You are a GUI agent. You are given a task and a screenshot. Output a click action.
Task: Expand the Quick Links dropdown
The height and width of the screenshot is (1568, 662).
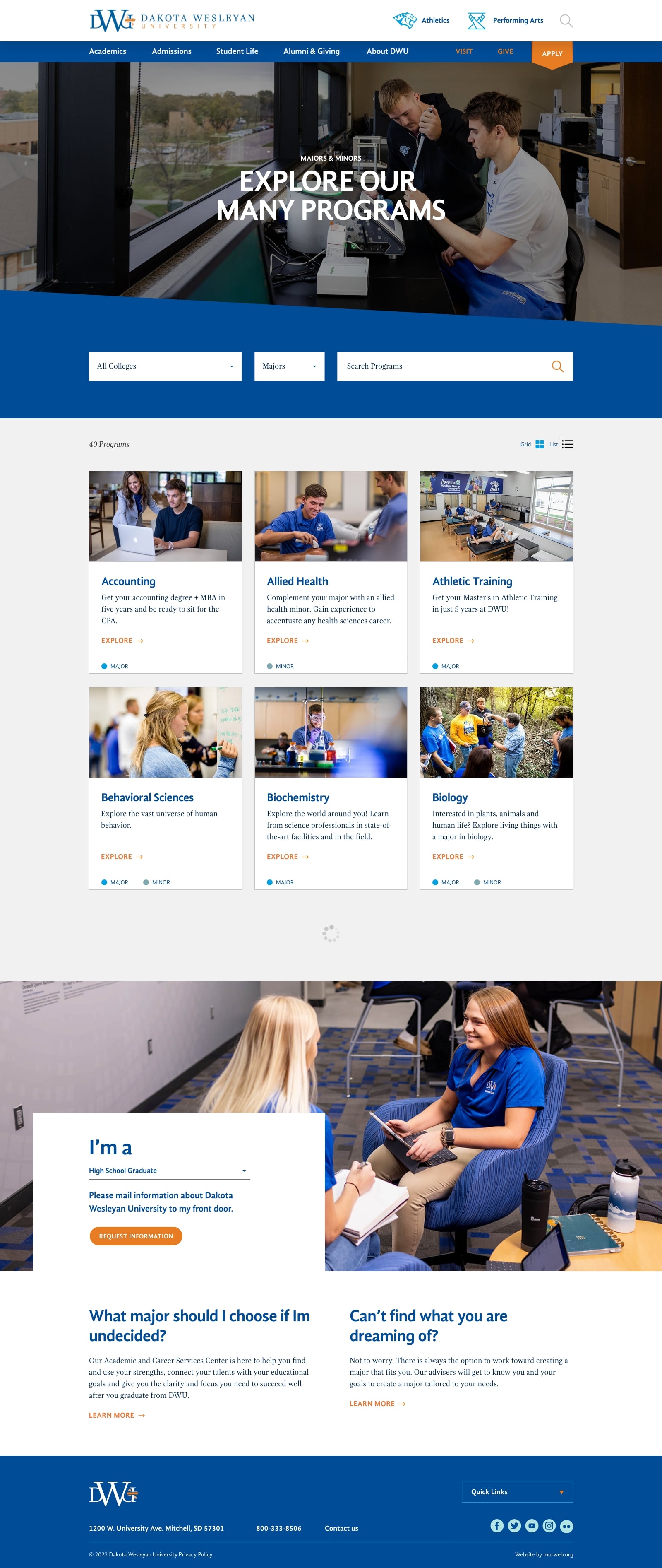tap(517, 1492)
